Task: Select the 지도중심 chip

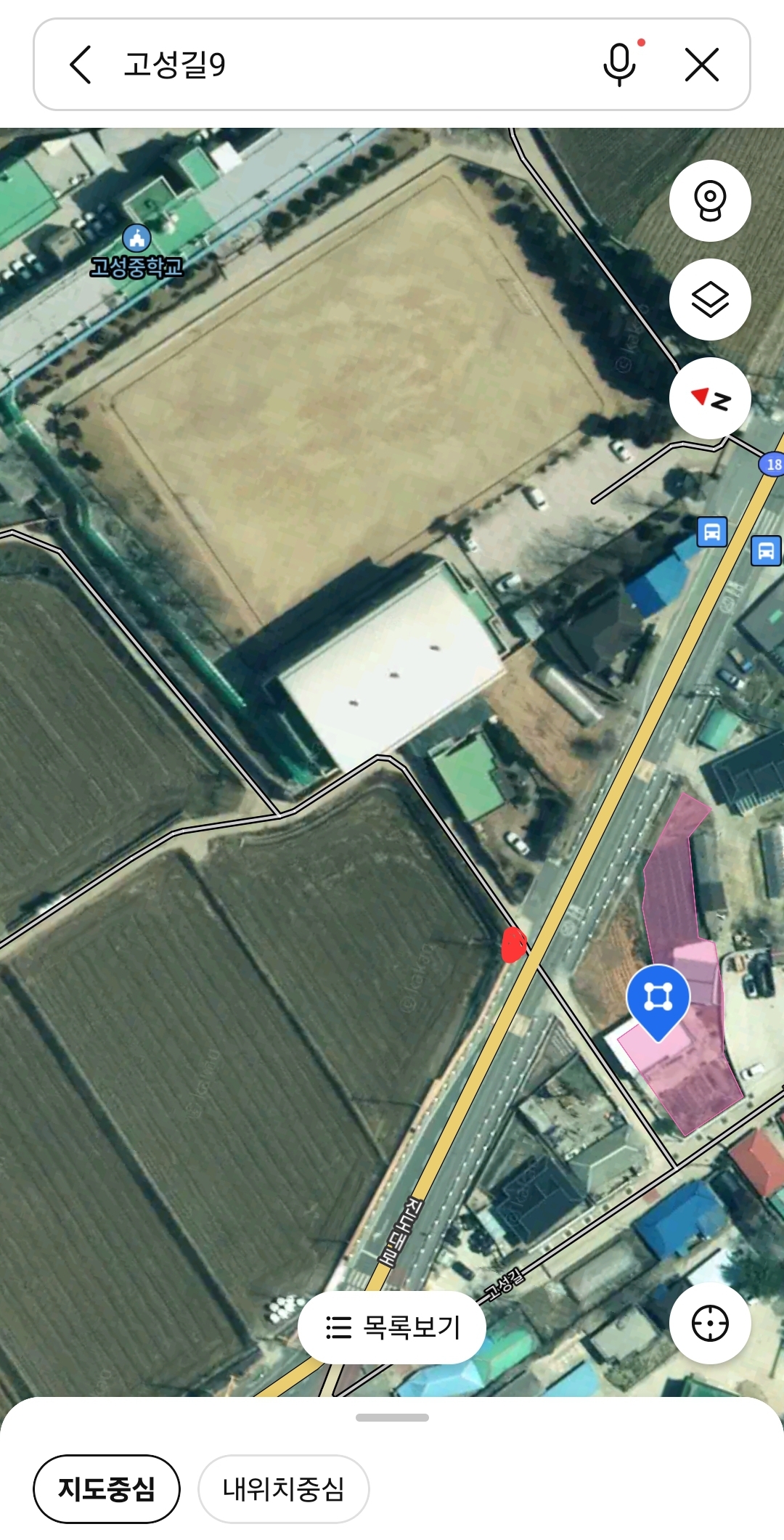Action: tap(106, 1489)
